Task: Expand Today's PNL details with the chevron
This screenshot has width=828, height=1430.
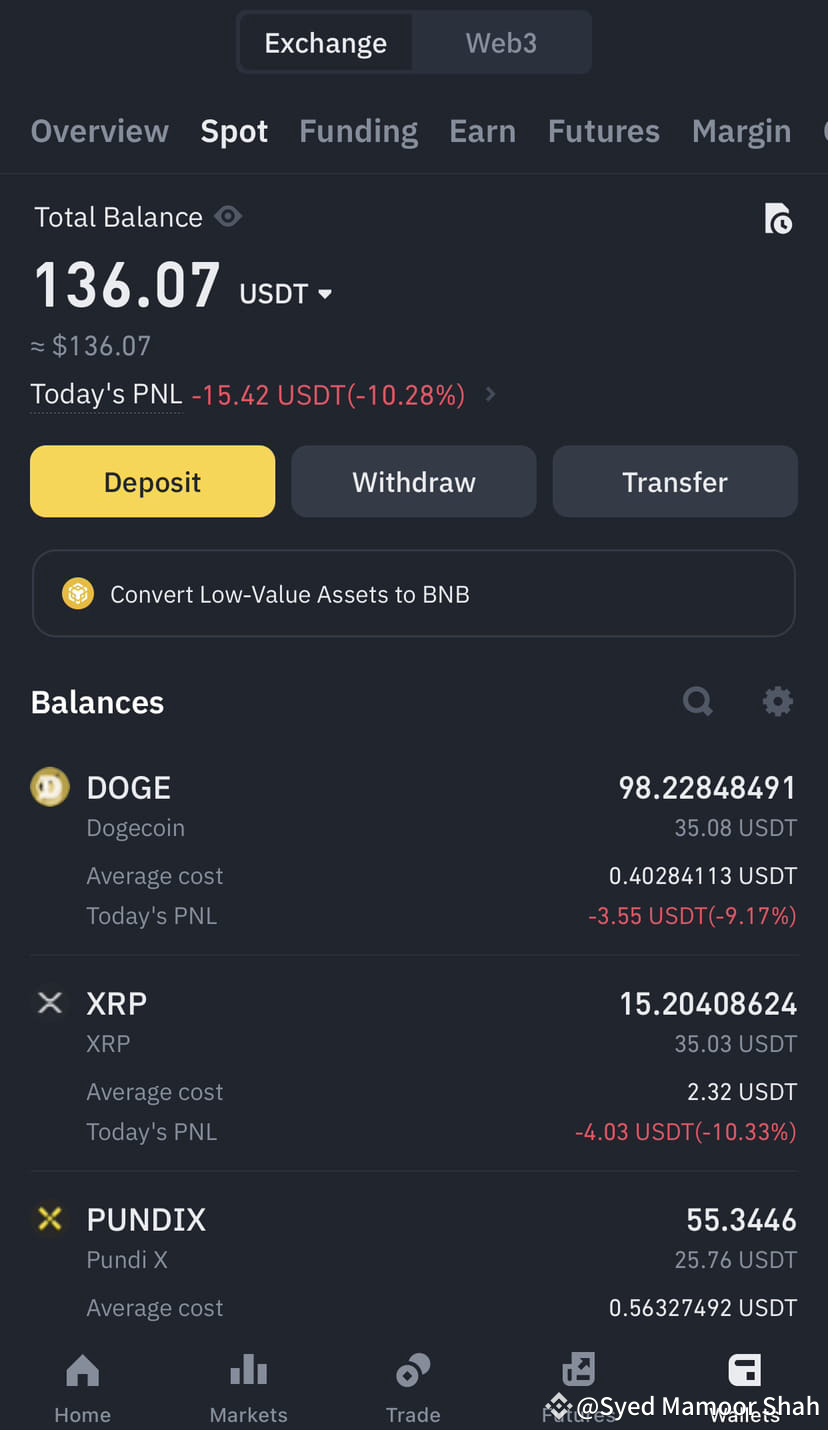Action: click(490, 394)
